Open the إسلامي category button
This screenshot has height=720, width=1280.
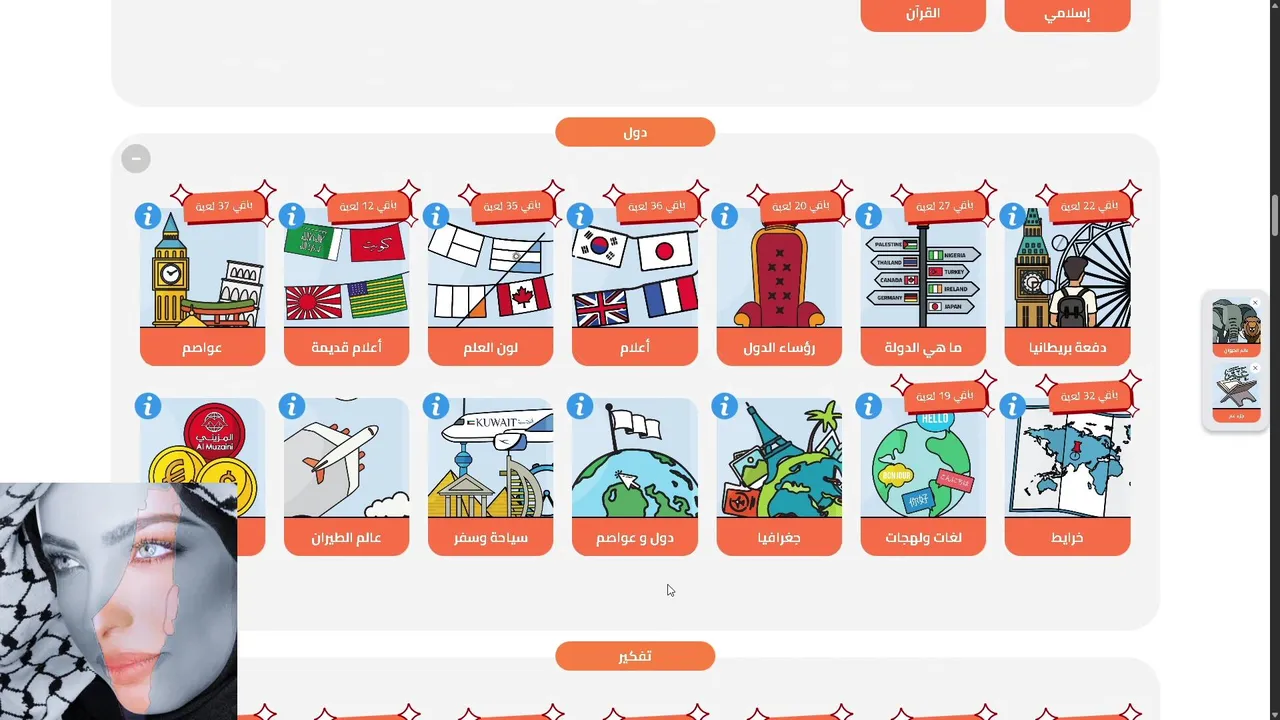click(1067, 14)
